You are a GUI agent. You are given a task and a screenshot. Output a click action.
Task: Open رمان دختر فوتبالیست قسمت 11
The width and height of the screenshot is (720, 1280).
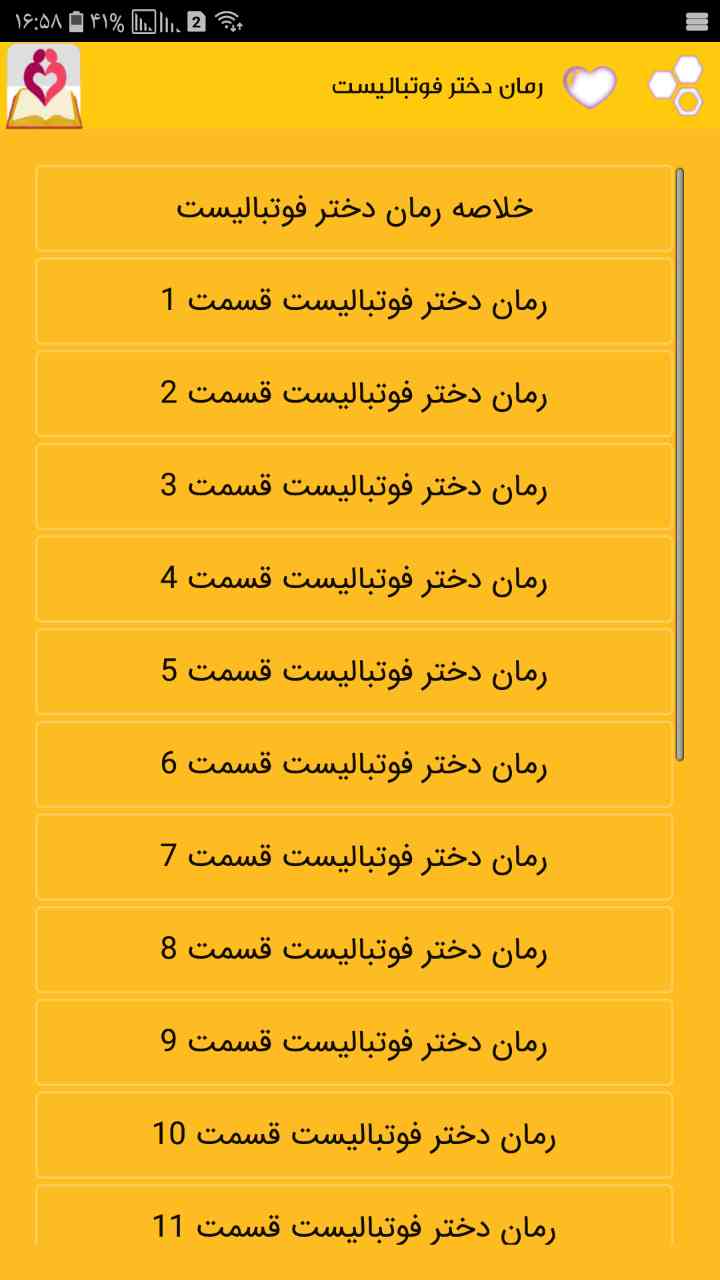tap(355, 1216)
